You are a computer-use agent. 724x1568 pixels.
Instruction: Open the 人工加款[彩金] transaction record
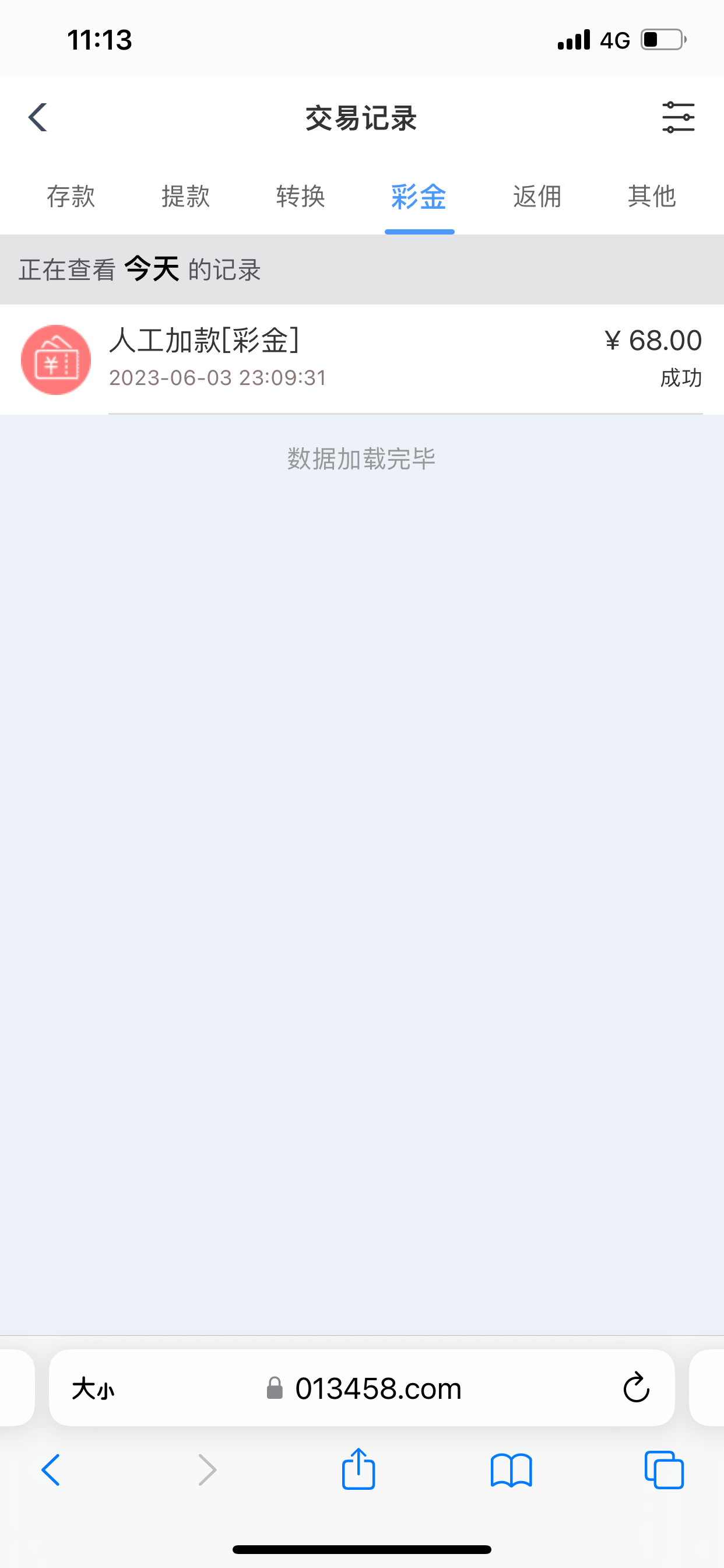361,359
